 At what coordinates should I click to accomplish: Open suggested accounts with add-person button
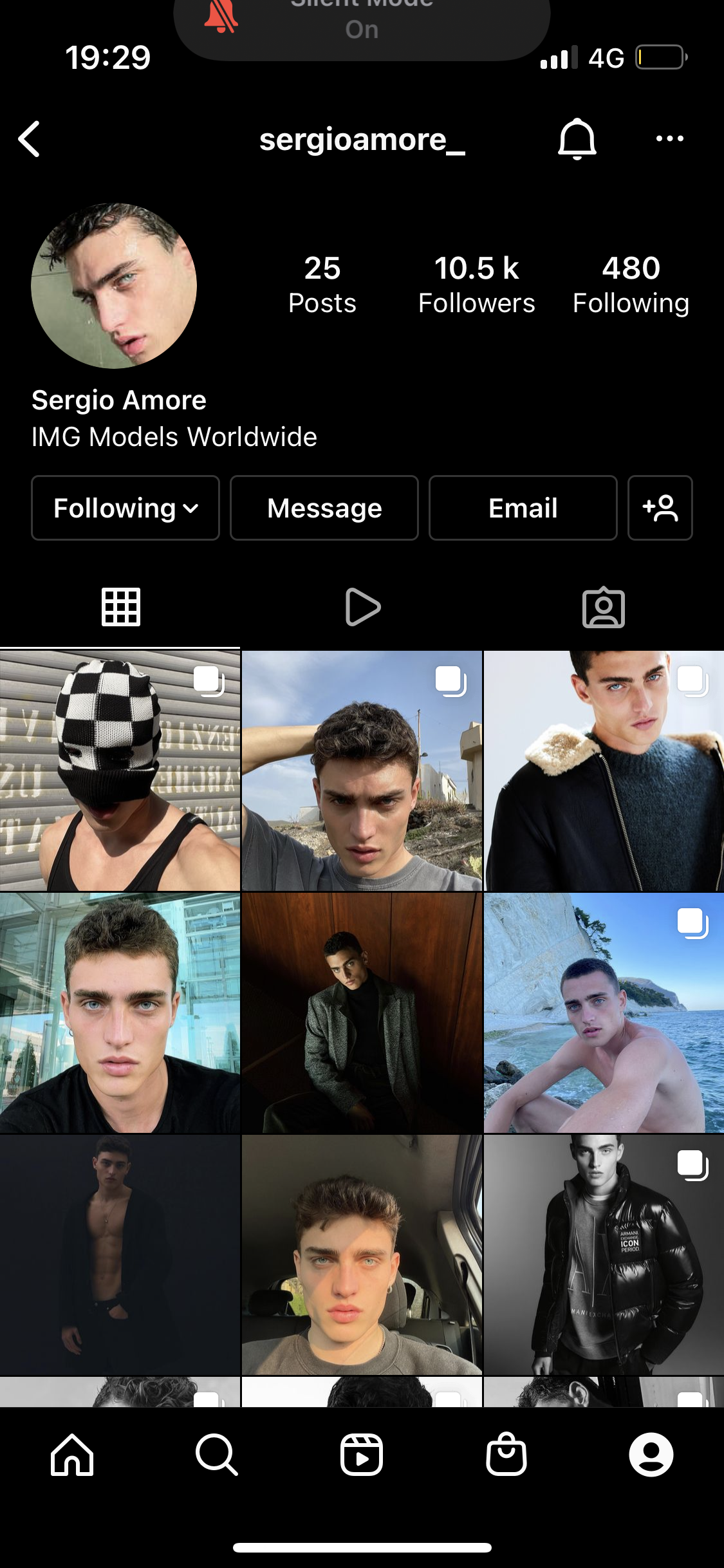pos(660,508)
